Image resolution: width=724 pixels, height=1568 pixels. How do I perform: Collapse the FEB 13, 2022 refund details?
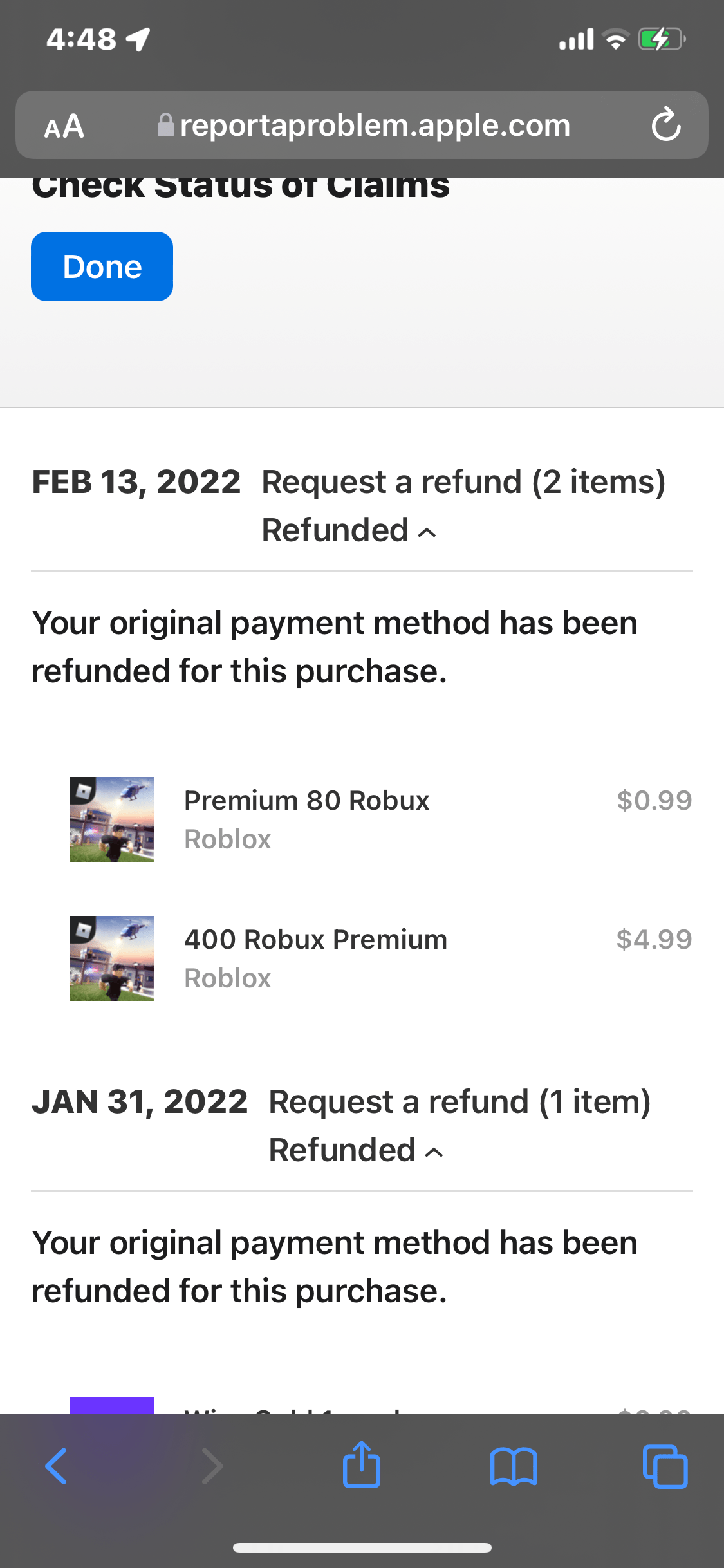[x=426, y=532]
